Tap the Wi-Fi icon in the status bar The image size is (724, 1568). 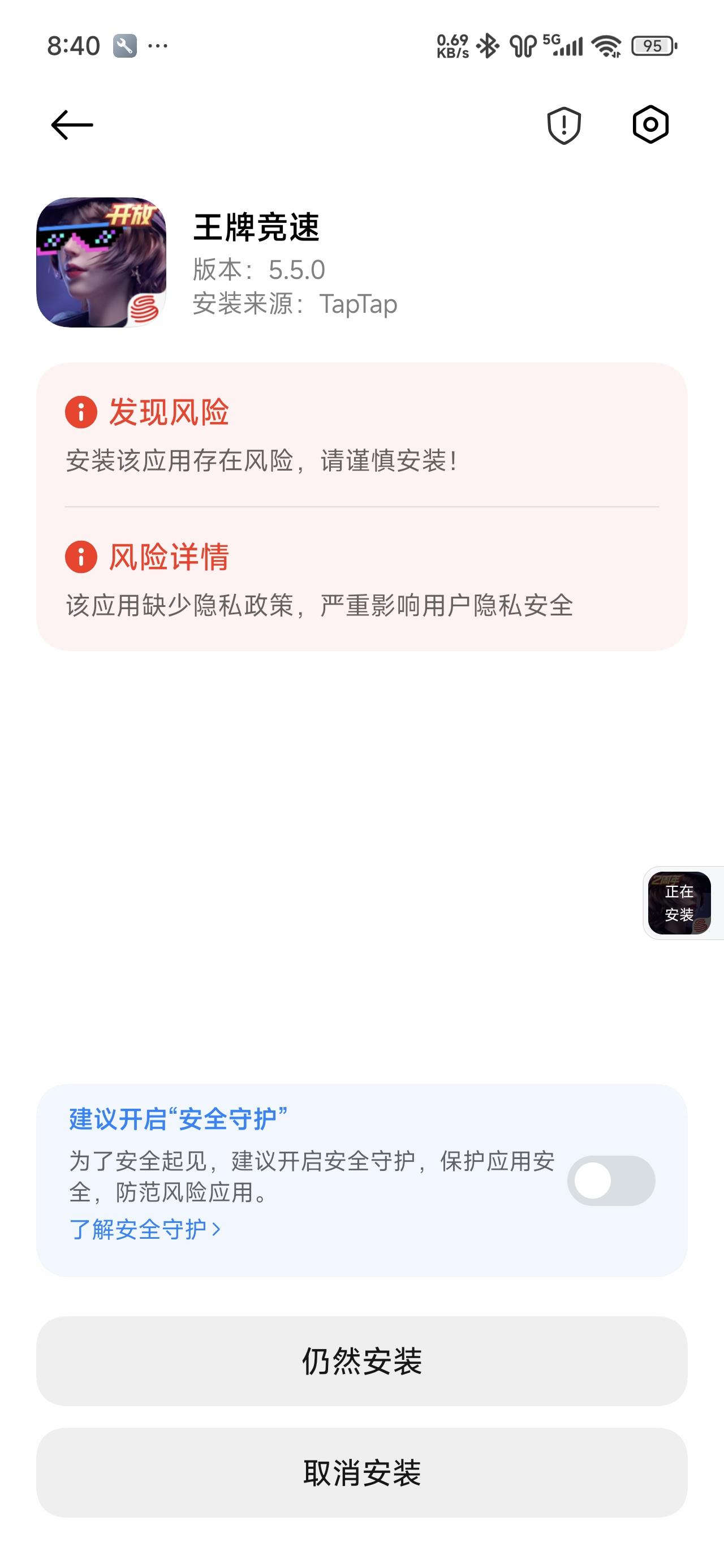click(606, 44)
